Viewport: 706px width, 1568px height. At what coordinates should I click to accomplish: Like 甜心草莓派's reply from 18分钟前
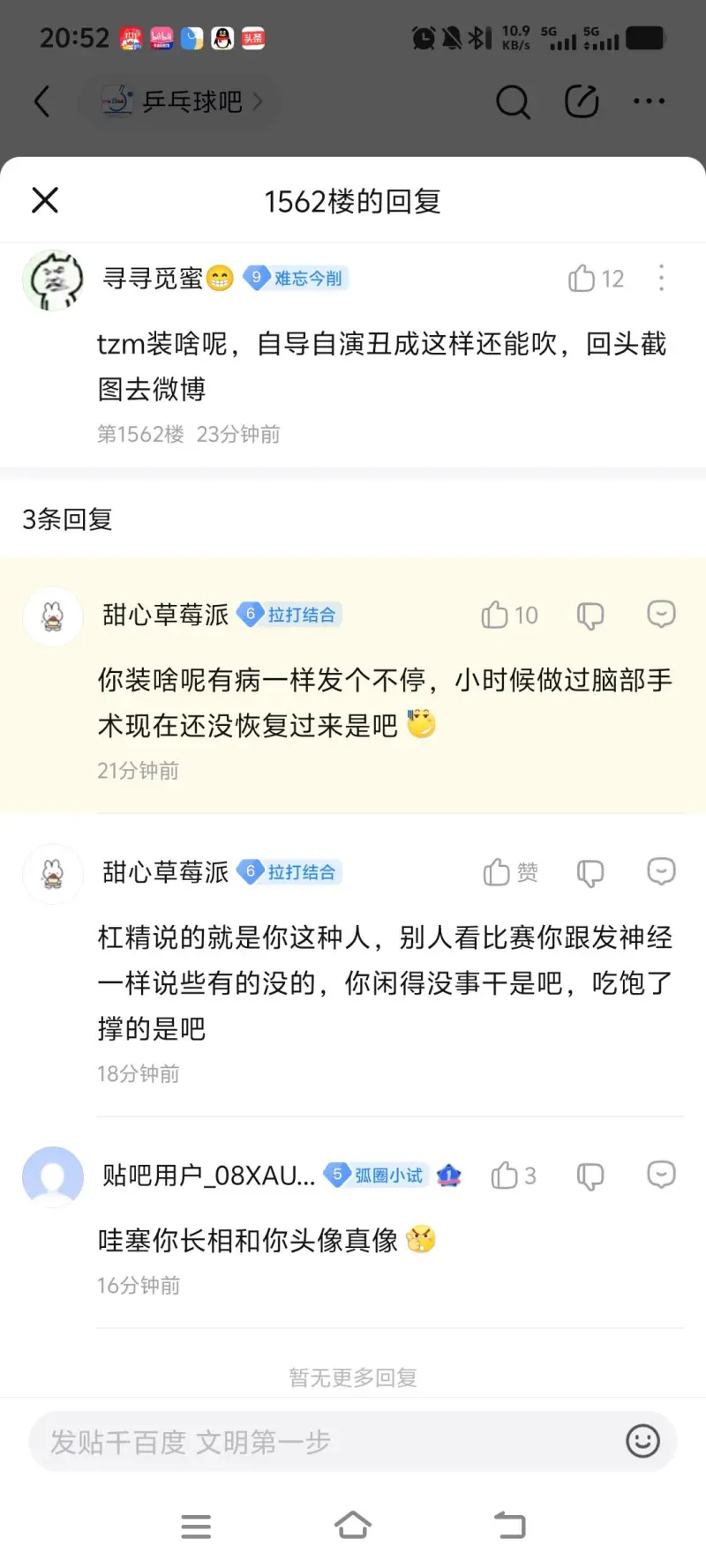point(497,872)
